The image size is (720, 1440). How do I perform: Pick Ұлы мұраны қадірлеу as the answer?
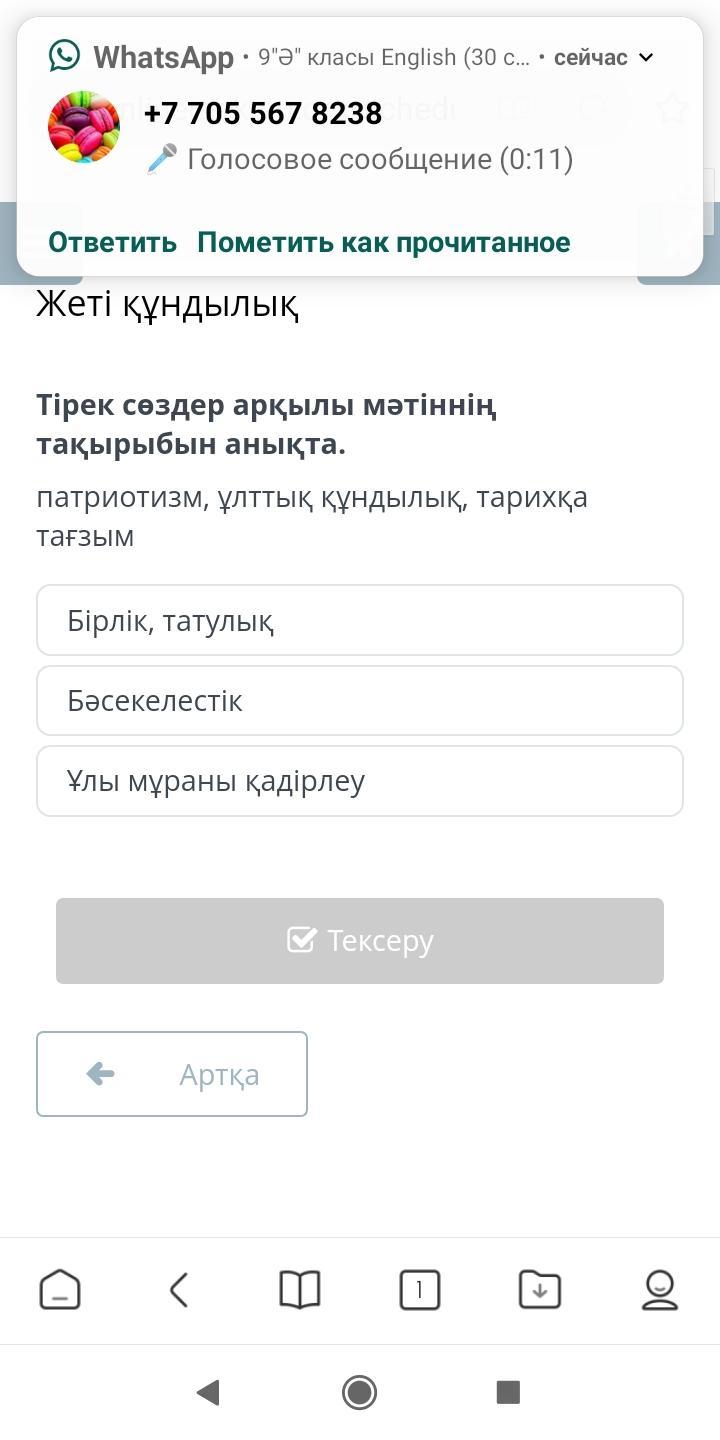coord(360,780)
